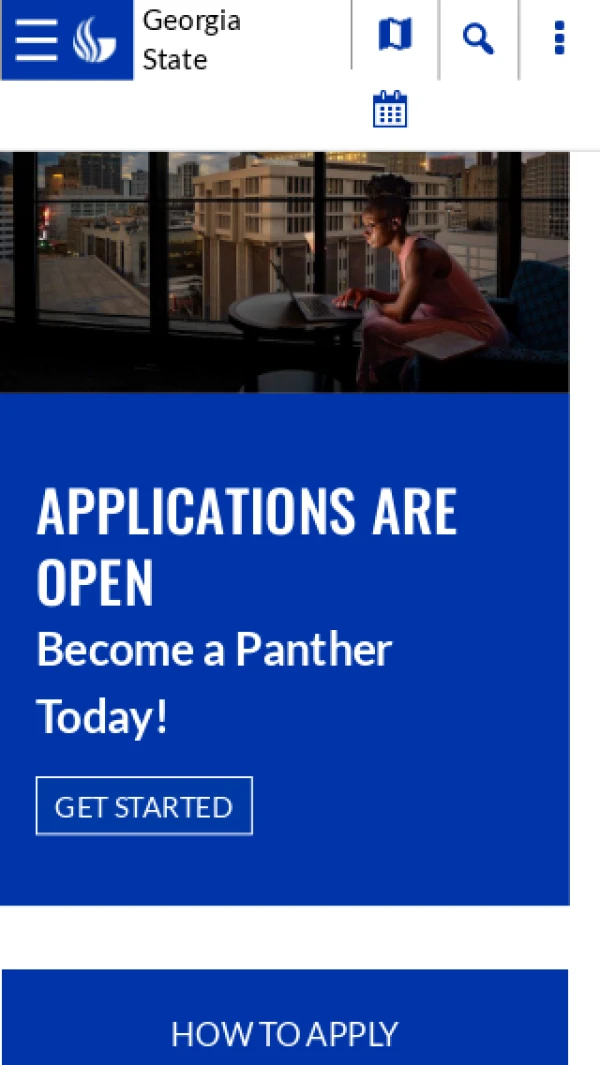The image size is (600, 1065).
Task: Tap the Get Started button
Action: [x=144, y=806]
